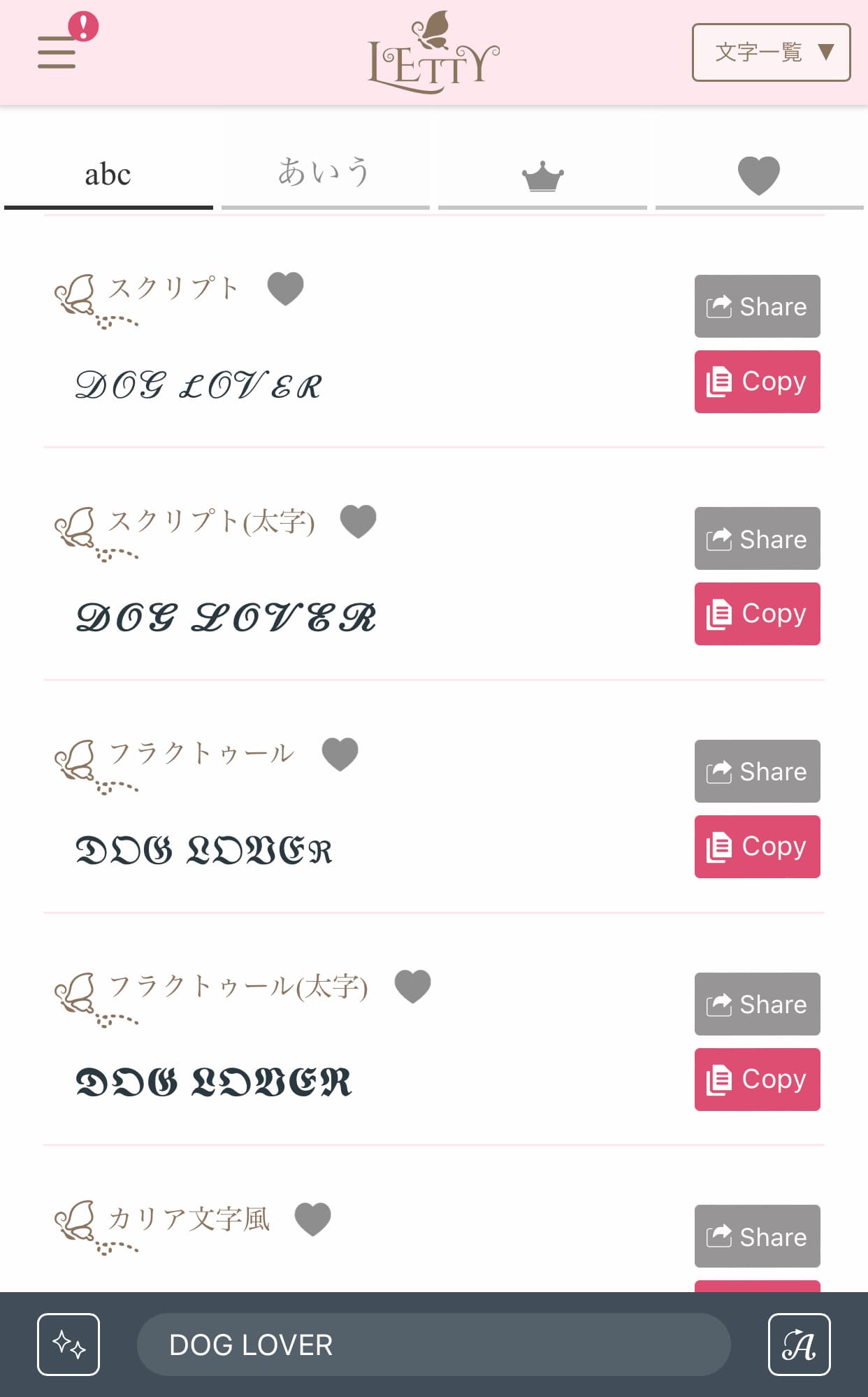Image resolution: width=868 pixels, height=1397 pixels.
Task: Switch to the heart favorites tab
Action: tap(759, 175)
